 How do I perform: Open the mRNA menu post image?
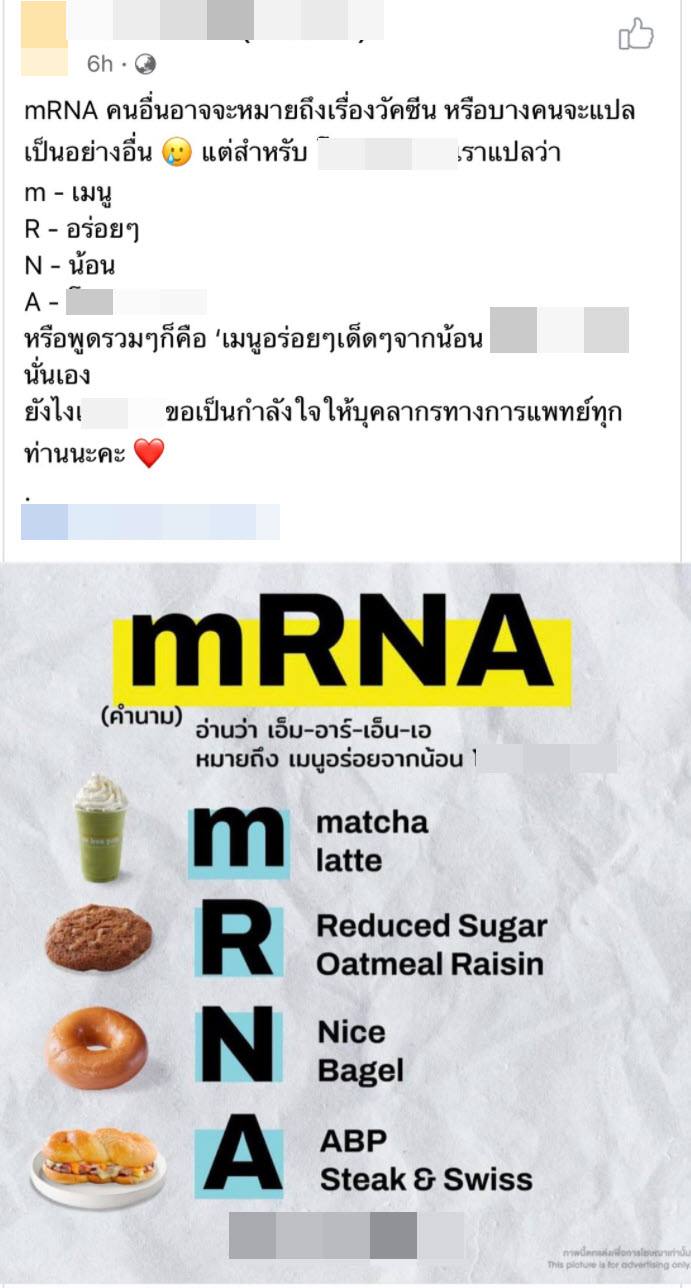(345, 920)
